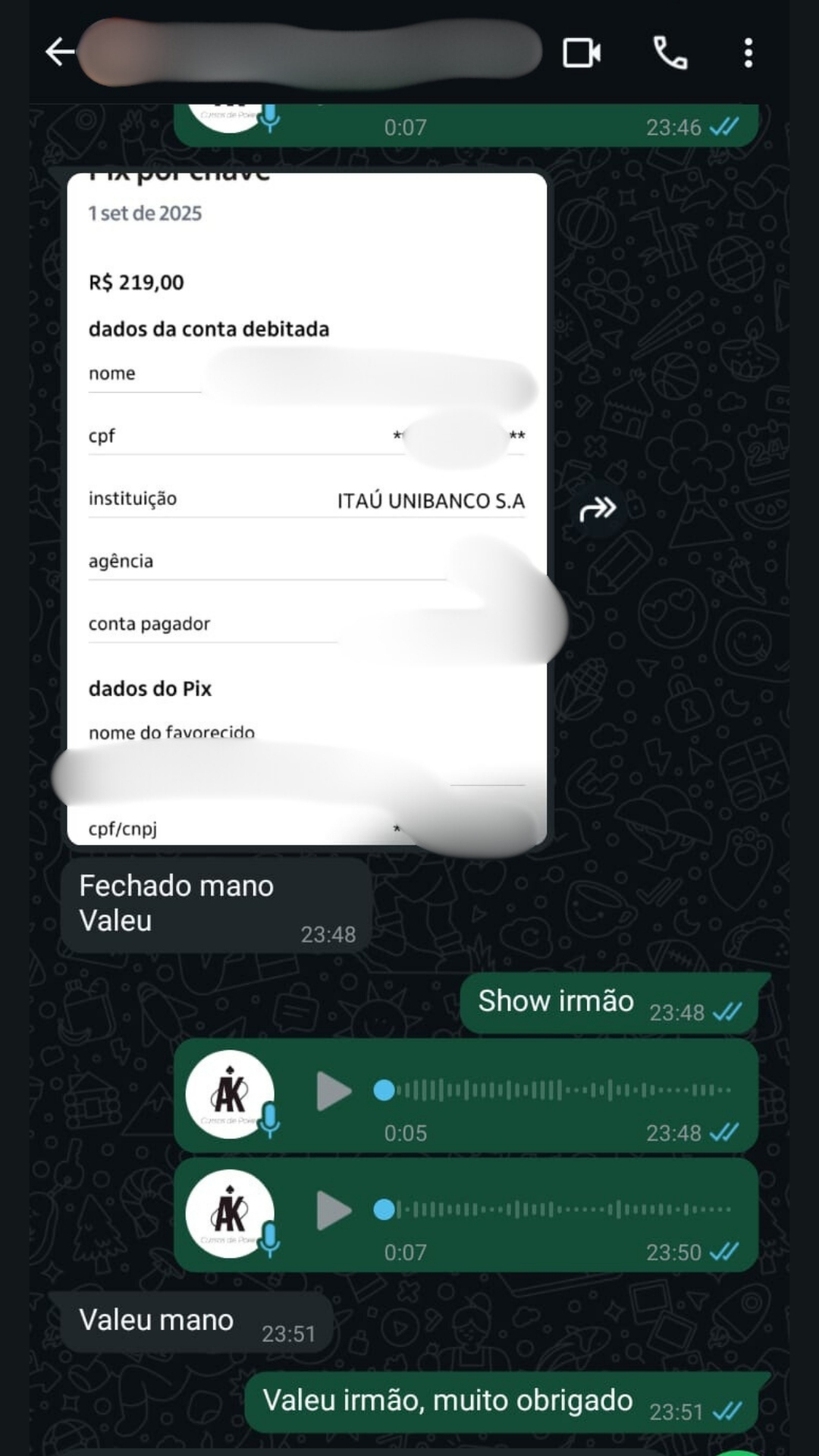Viewport: 819px width, 1456px height.
Task: Start a voice call
Action: tap(670, 53)
